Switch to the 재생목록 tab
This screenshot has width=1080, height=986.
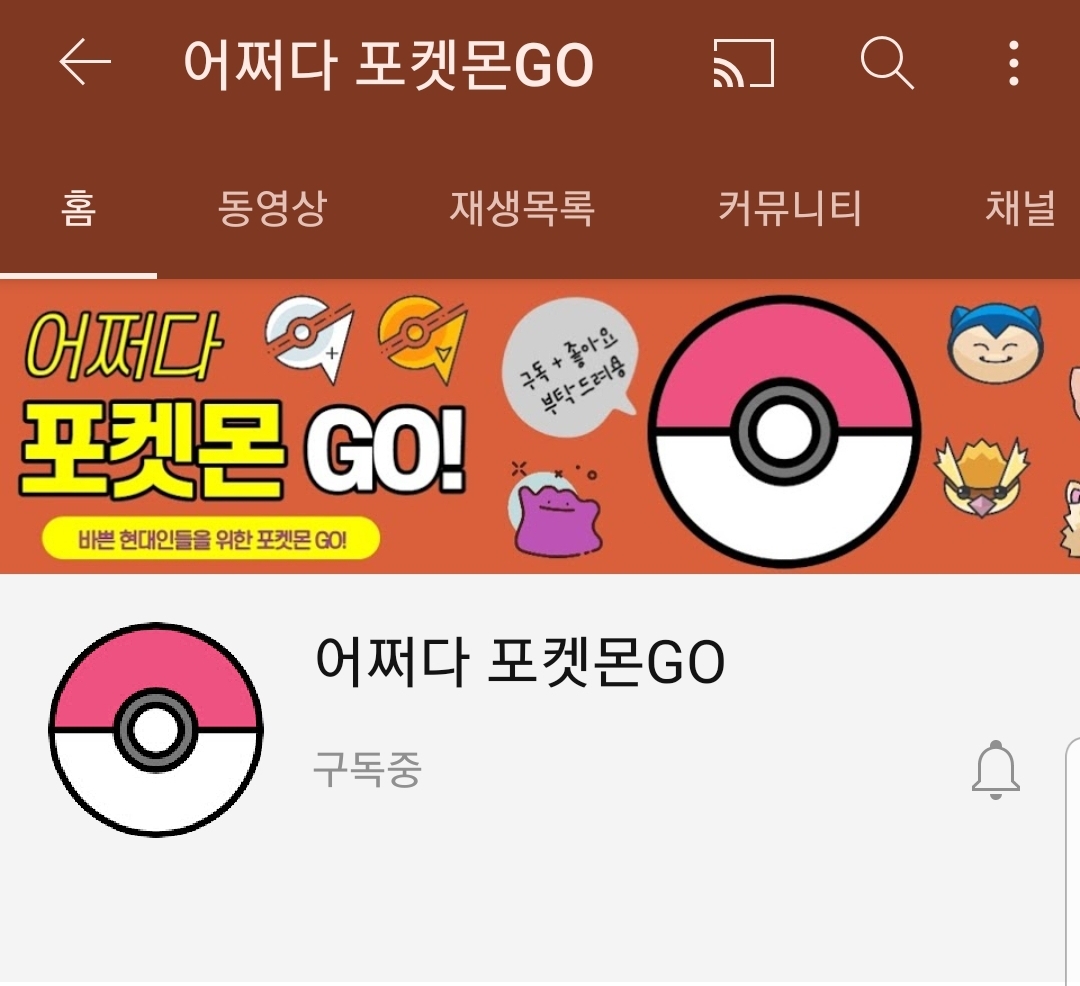tap(521, 209)
